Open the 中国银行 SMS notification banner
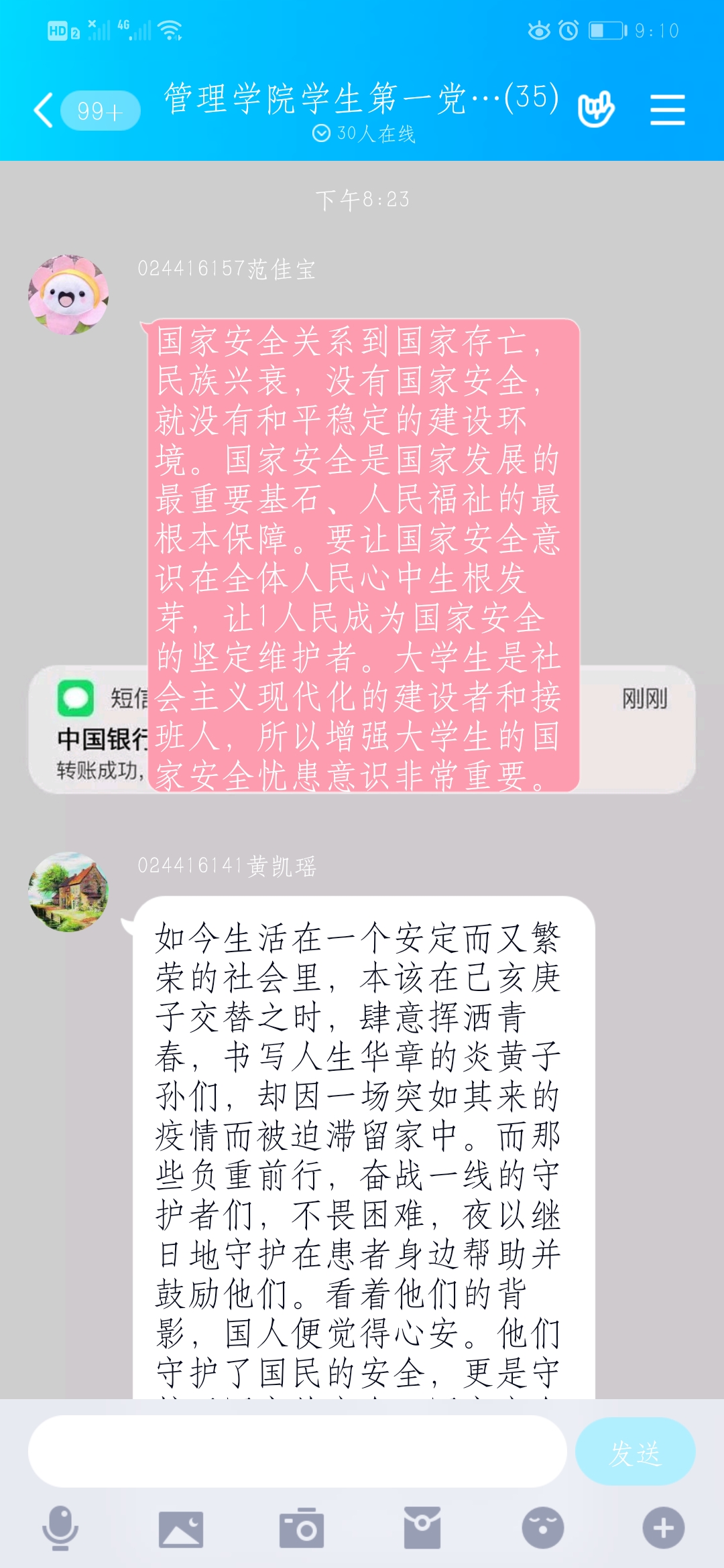Viewport: 724px width, 1568px height. coord(637,730)
